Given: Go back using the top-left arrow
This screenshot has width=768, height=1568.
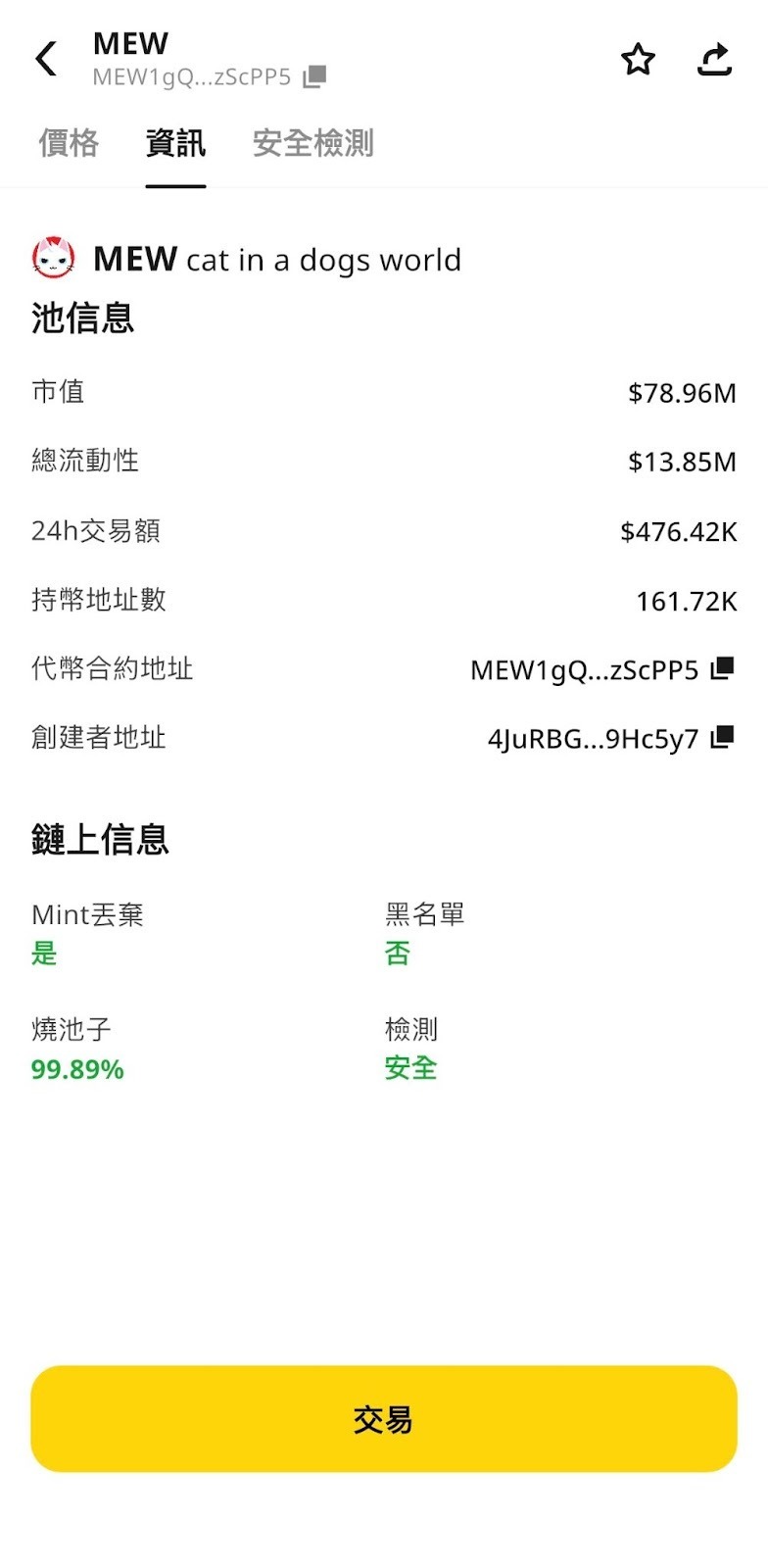Looking at the screenshot, I should point(46,59).
